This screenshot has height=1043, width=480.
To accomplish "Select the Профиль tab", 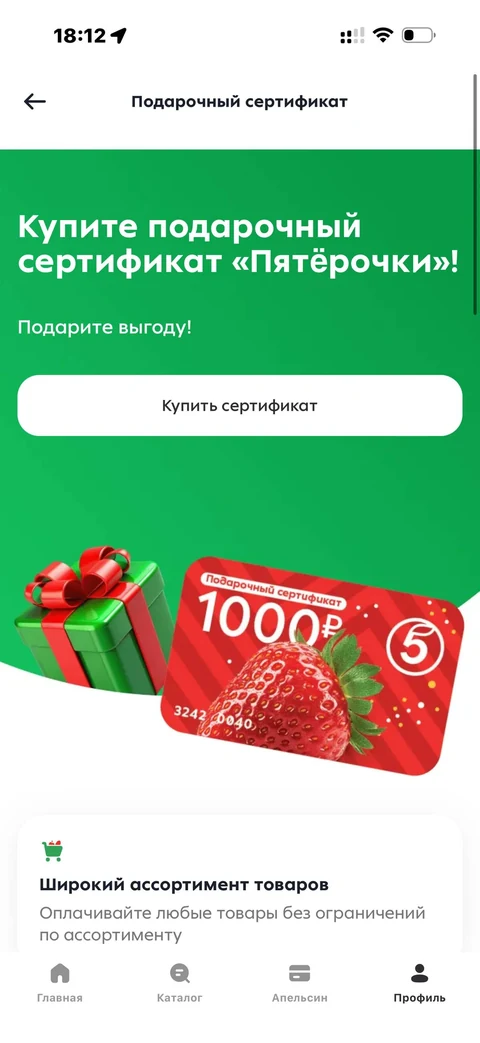I will pos(420,982).
